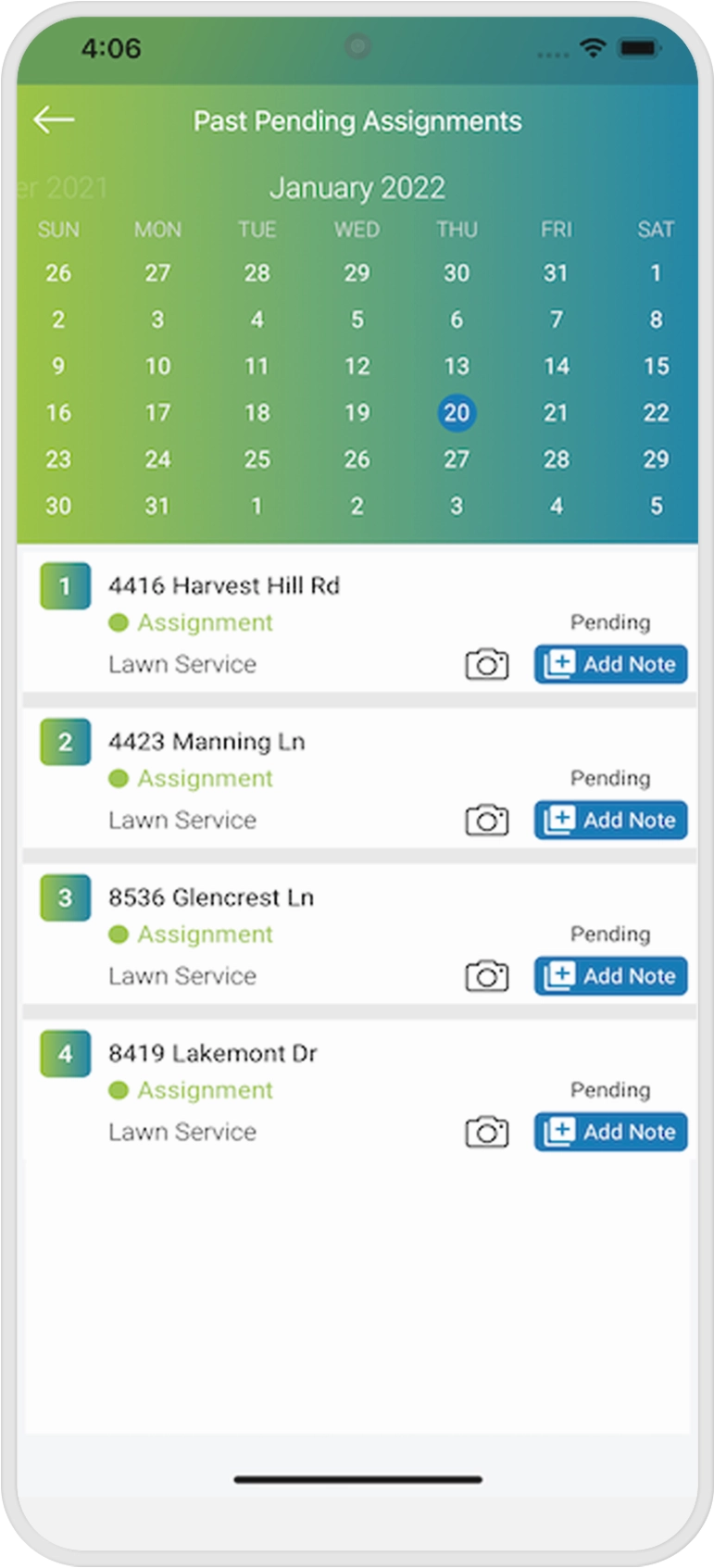Viewport: 714px width, 1568px height.
Task: Open the 4423 Manning Ln assignment
Action: [x=207, y=742]
